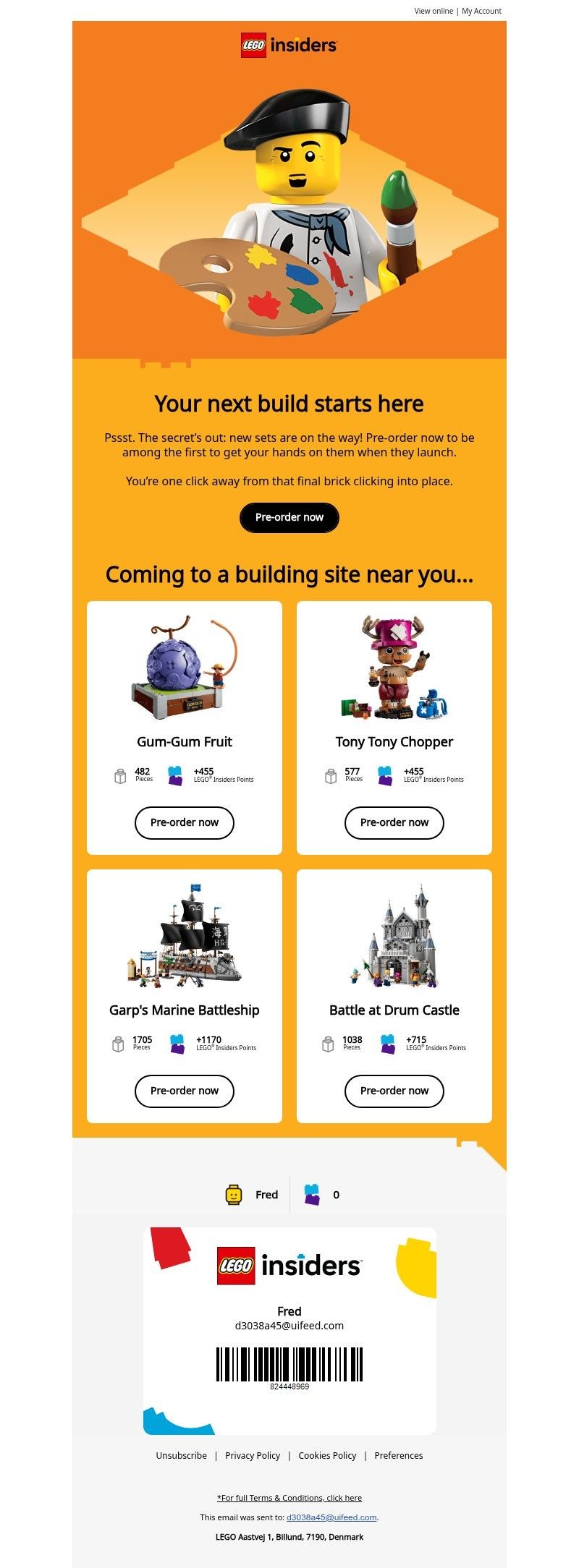Click the pieces brick icon for Gum-Gum Fruit
Screen dimensions: 579x1568
coord(119,775)
